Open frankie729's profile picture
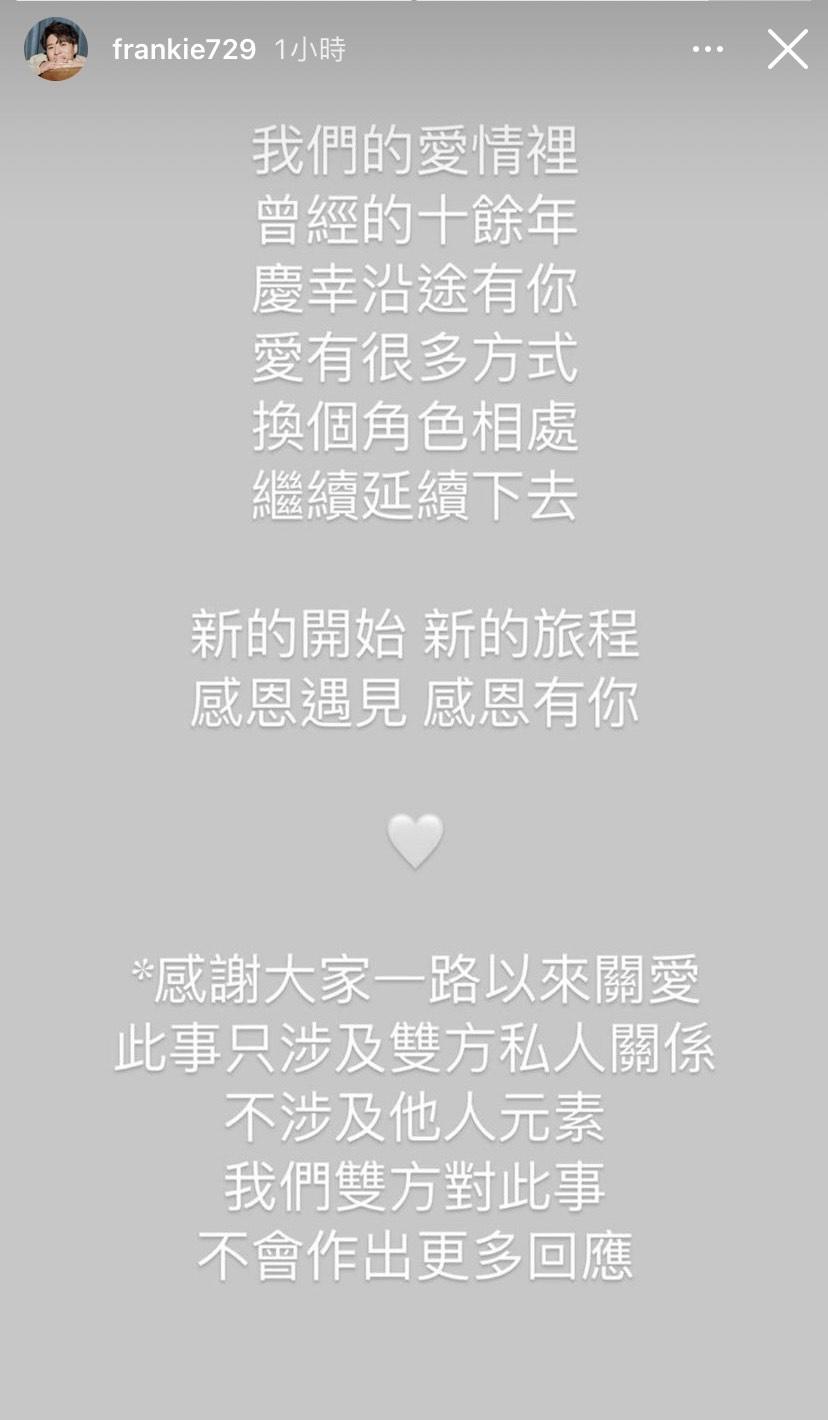This screenshot has width=828, height=1420. 56,49
